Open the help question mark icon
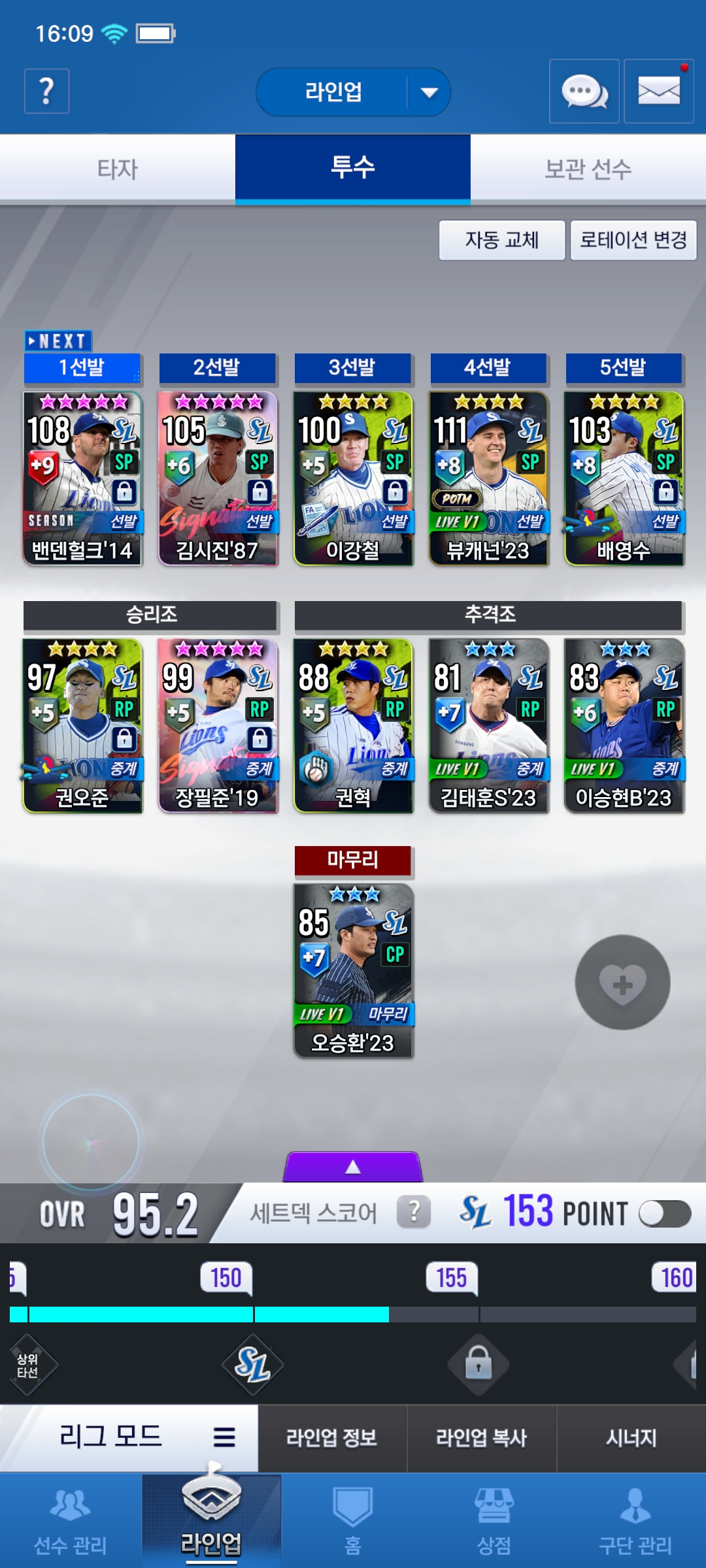The width and height of the screenshot is (706, 1568). click(46, 91)
